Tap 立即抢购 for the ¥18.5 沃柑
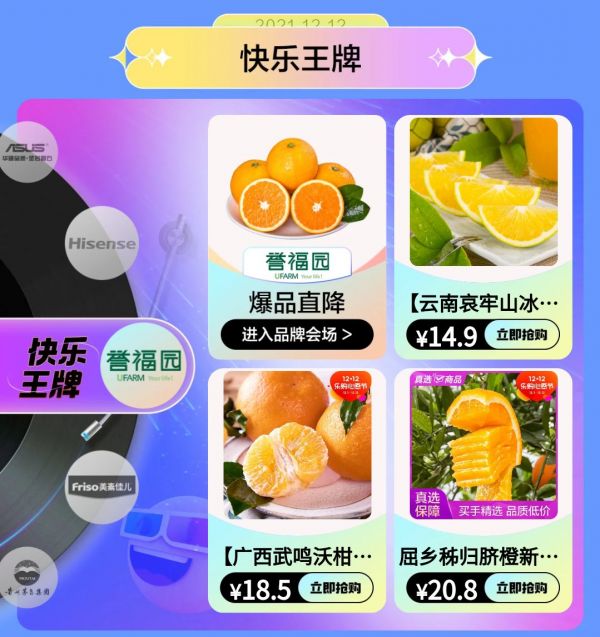The height and width of the screenshot is (637, 600). pos(335,588)
